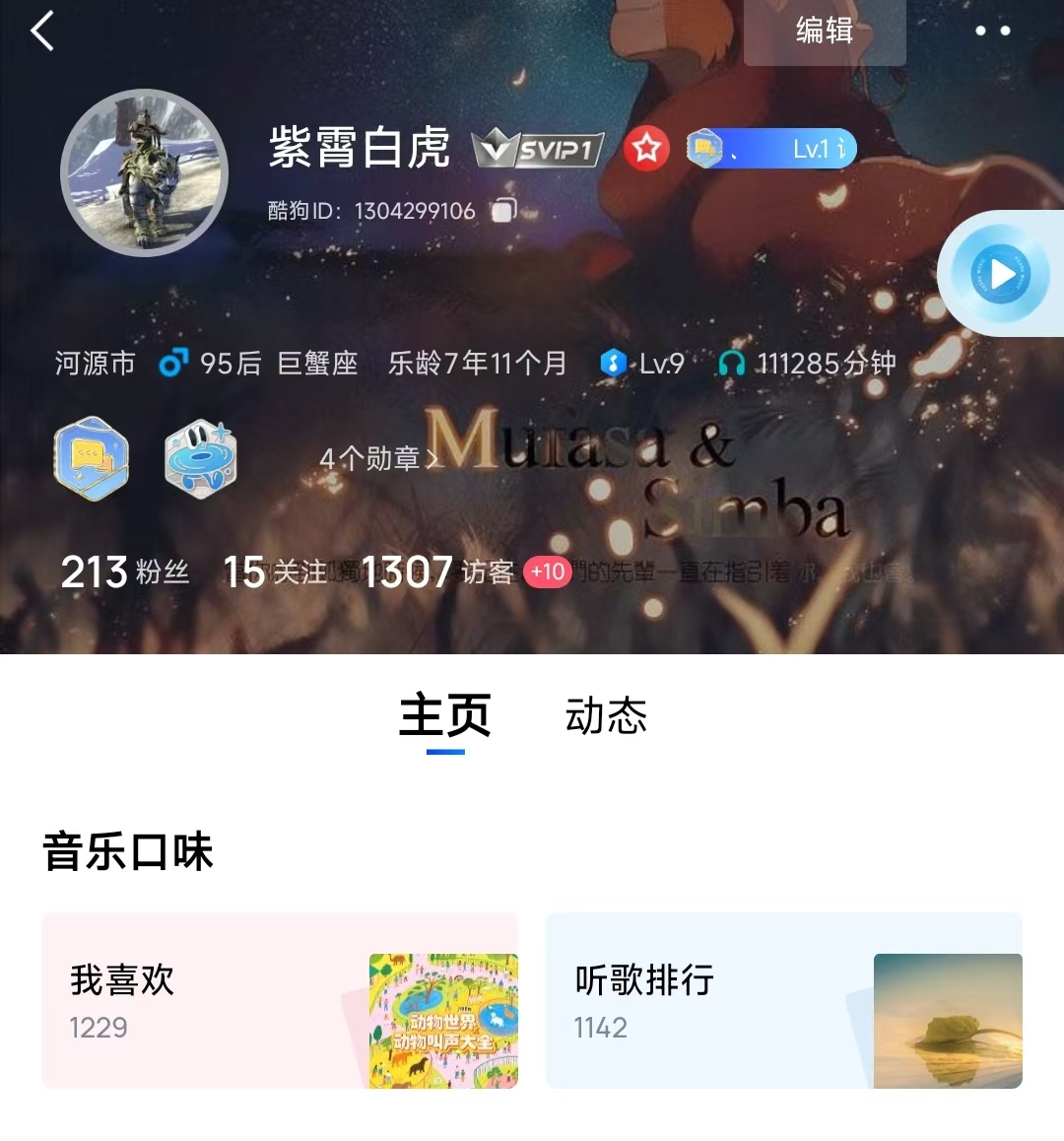Tap the 编辑 button

825,32
